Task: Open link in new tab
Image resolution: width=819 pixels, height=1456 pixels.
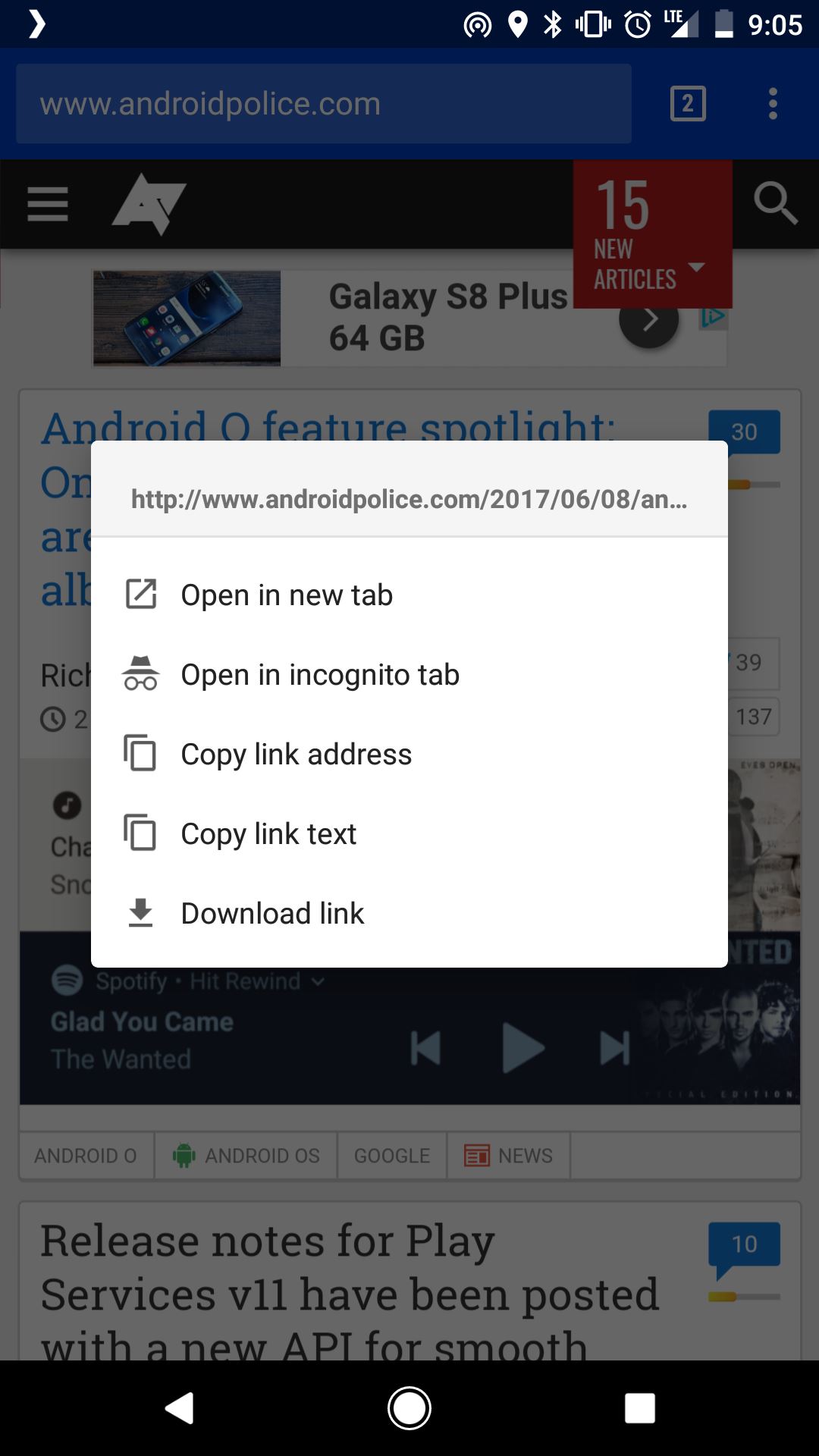Action: pos(287,595)
